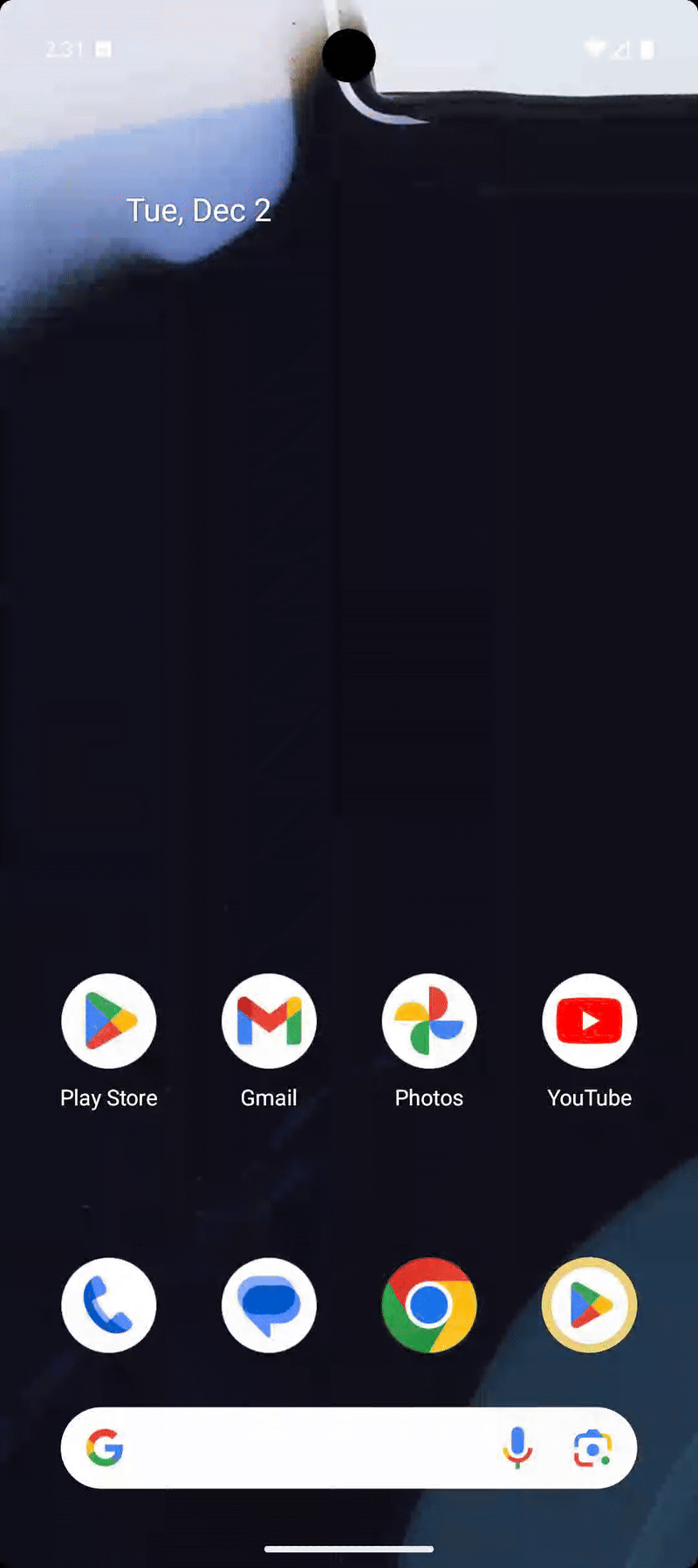Screen dimensions: 698x1568
Task: Launch the Chrome browser
Action: pyautogui.click(x=429, y=1305)
